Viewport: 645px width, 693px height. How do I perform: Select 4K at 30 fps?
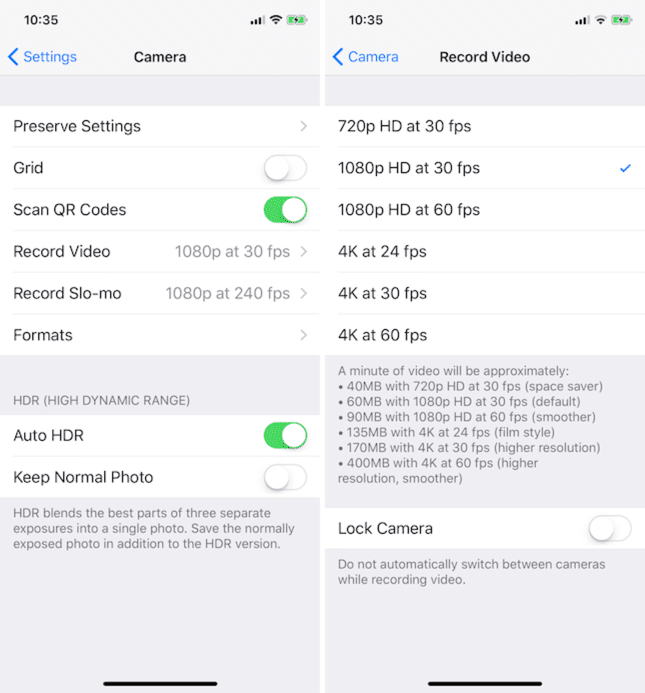click(484, 293)
